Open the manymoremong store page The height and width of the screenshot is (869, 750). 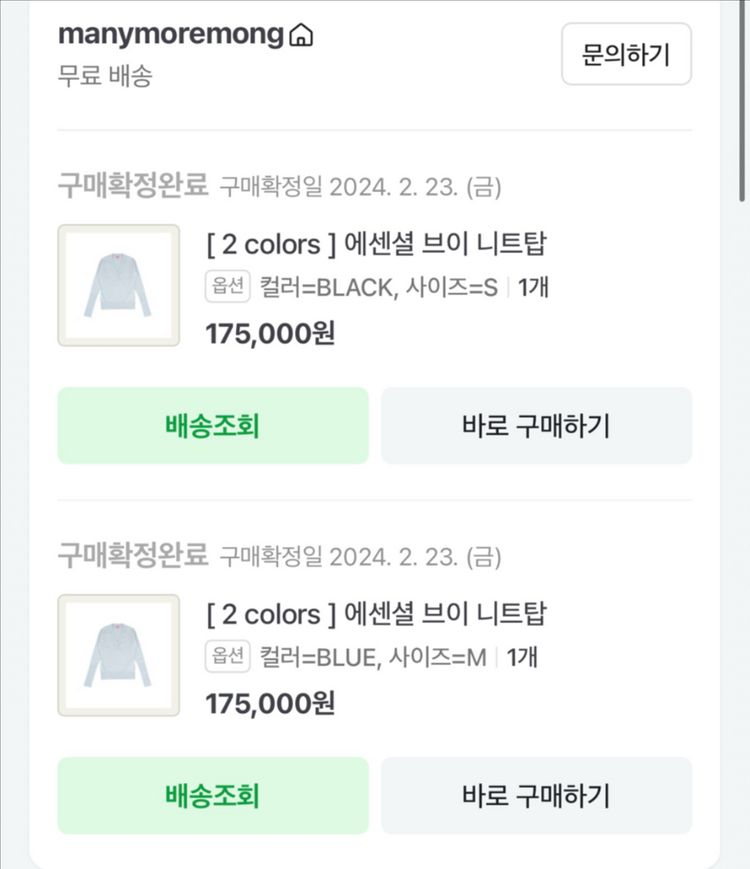[x=170, y=33]
